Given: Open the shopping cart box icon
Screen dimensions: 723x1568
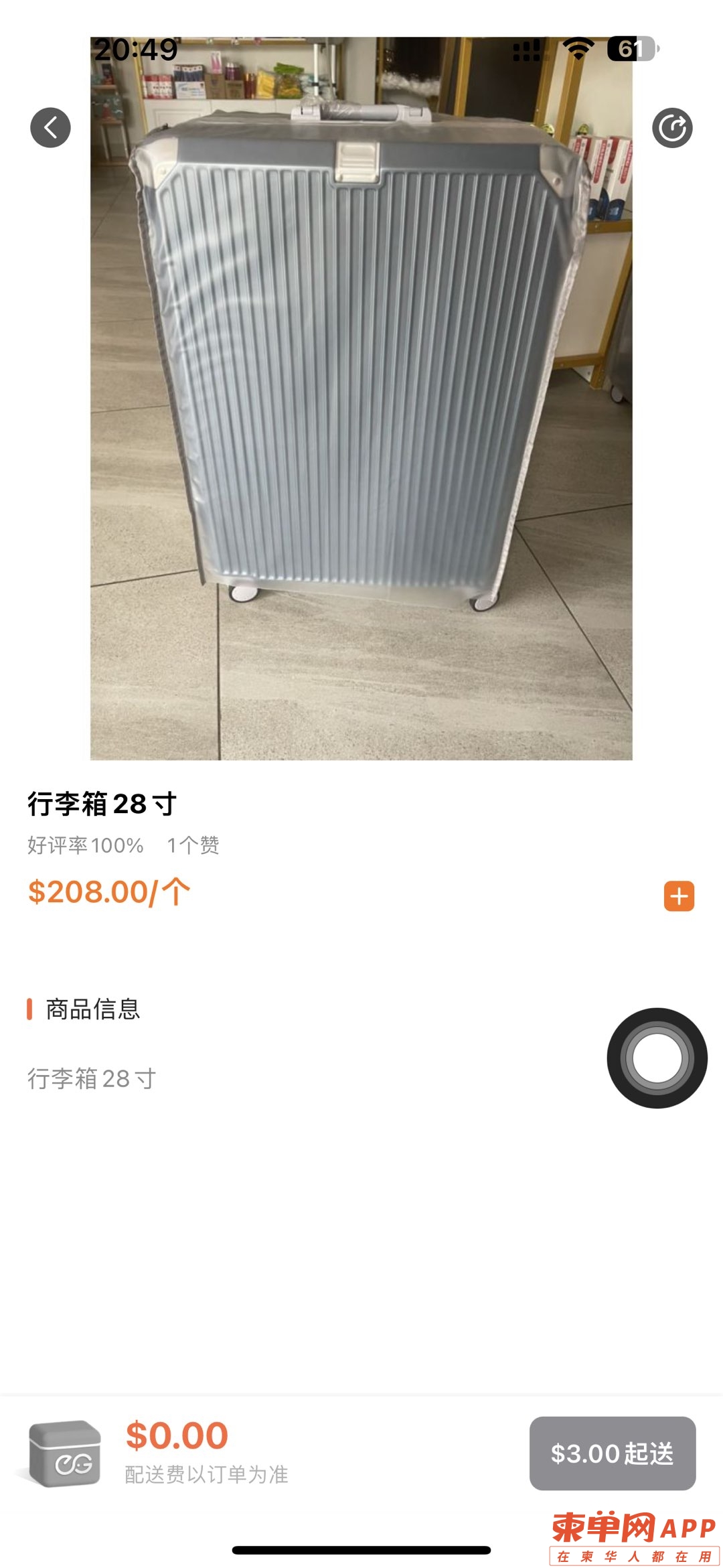Looking at the screenshot, I should [65, 1453].
